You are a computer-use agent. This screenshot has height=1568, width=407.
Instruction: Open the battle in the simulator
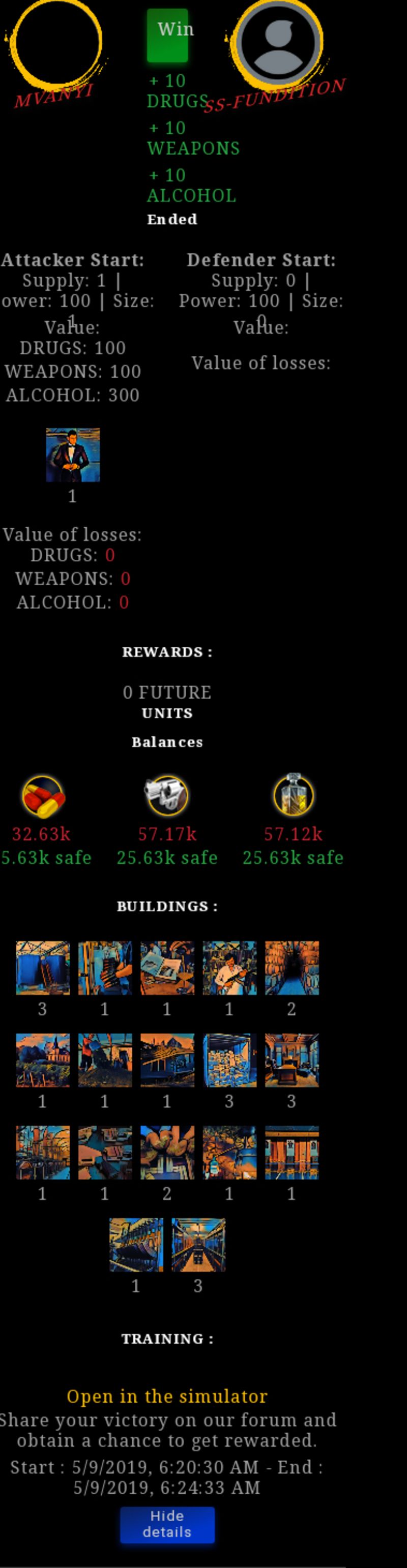tap(167, 1396)
